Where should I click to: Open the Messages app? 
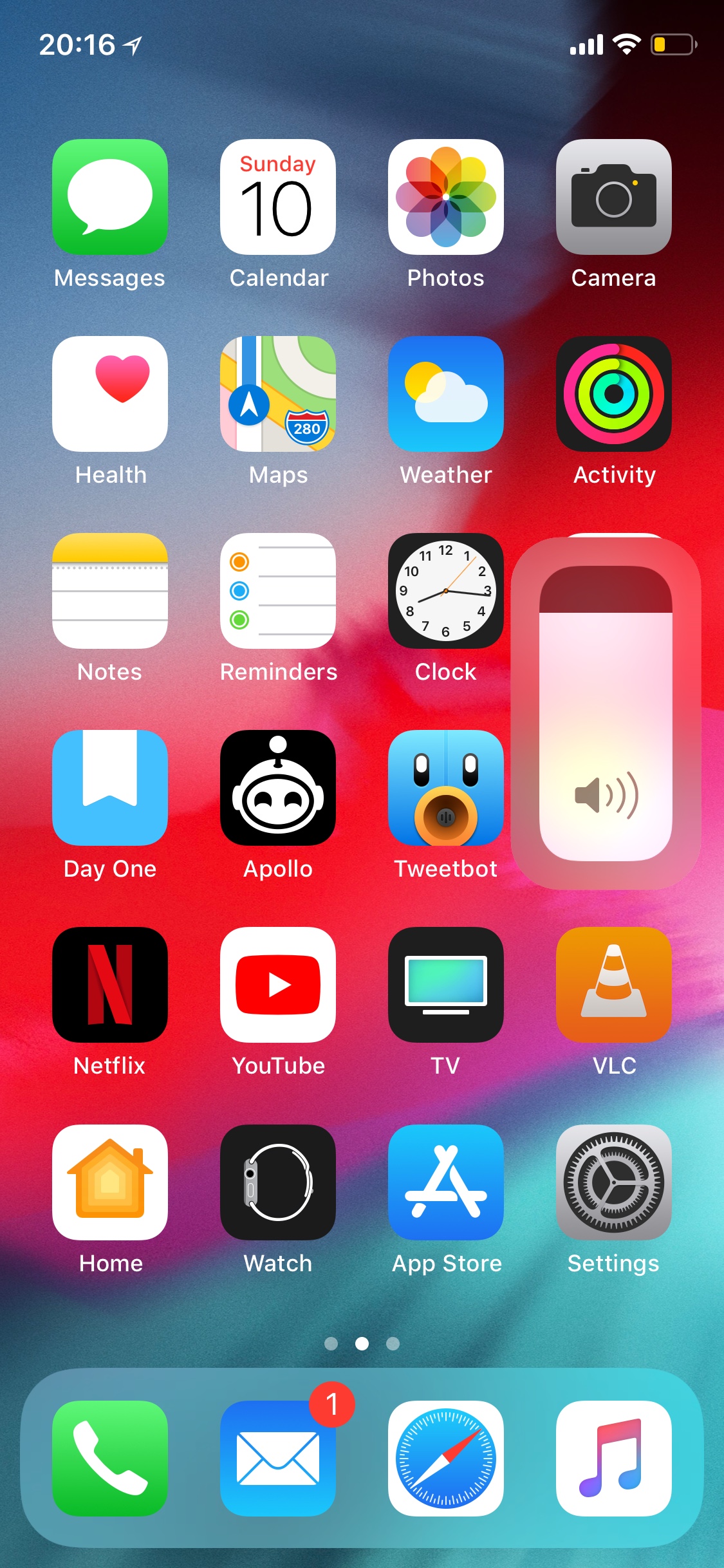coord(110,197)
